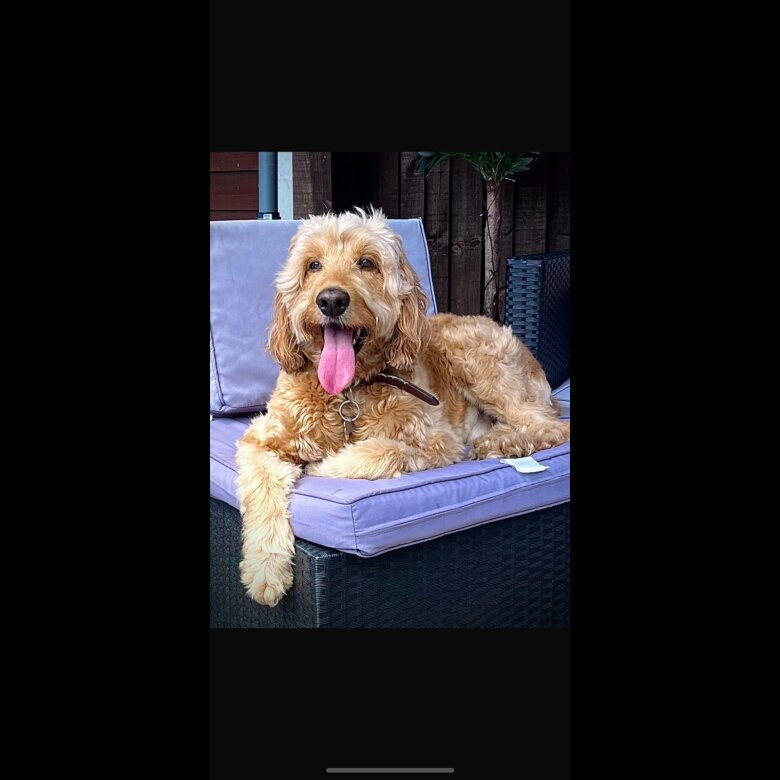Tap the dog photo to reveal viewer controls
The width and height of the screenshot is (780, 780).
[390, 390]
